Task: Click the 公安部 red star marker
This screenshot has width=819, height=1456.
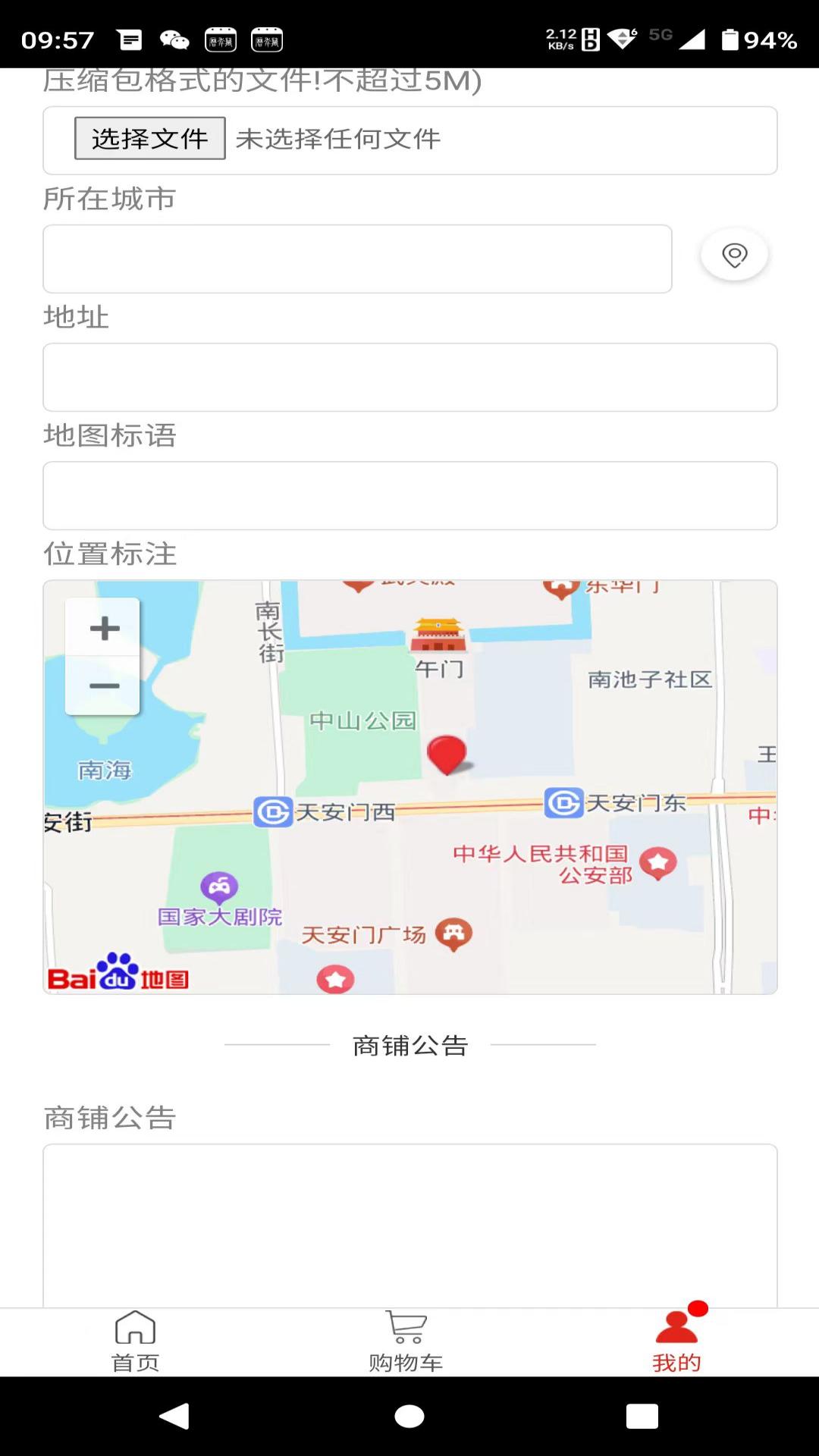Action: pos(659,861)
